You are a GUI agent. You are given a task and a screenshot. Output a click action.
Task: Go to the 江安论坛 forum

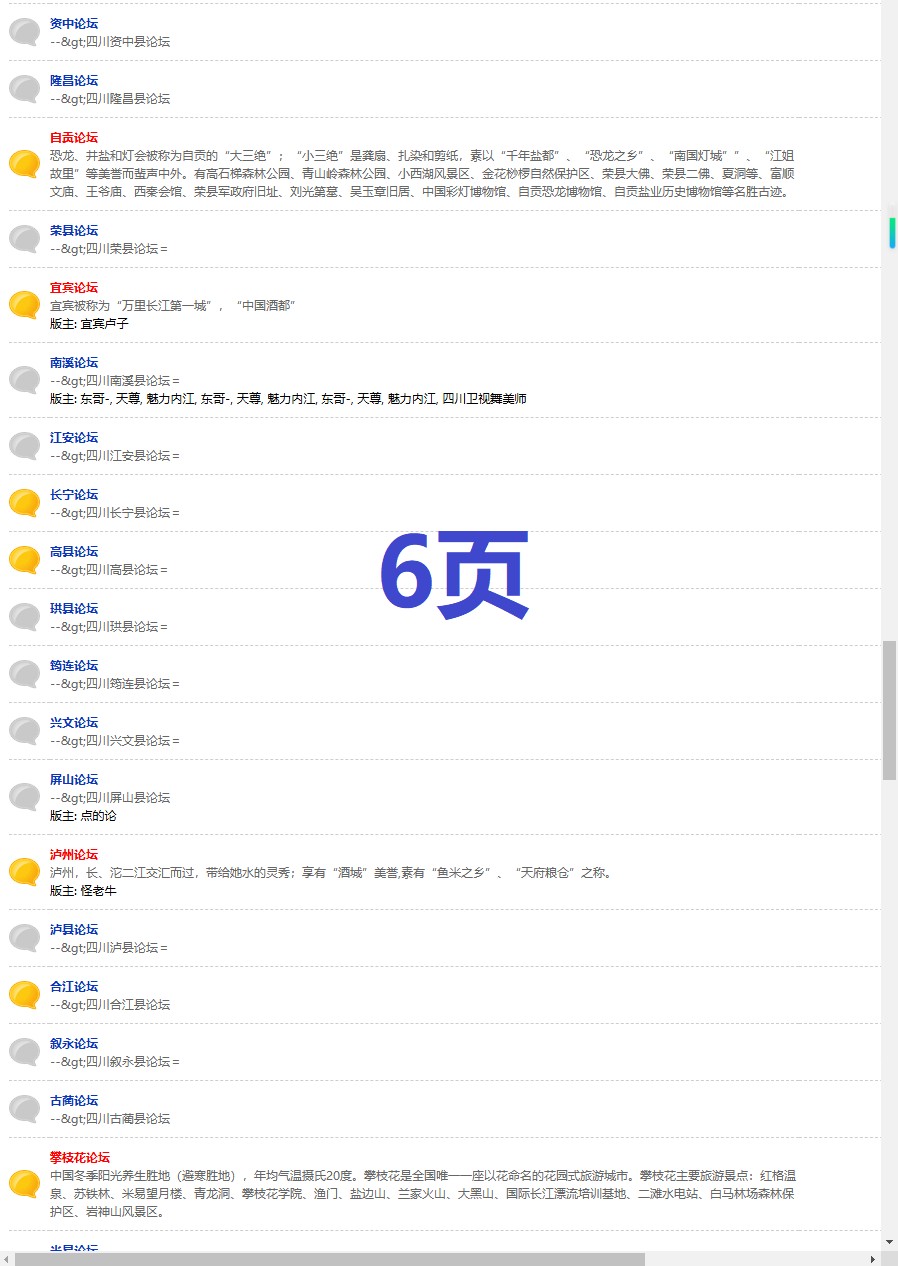[x=74, y=437]
